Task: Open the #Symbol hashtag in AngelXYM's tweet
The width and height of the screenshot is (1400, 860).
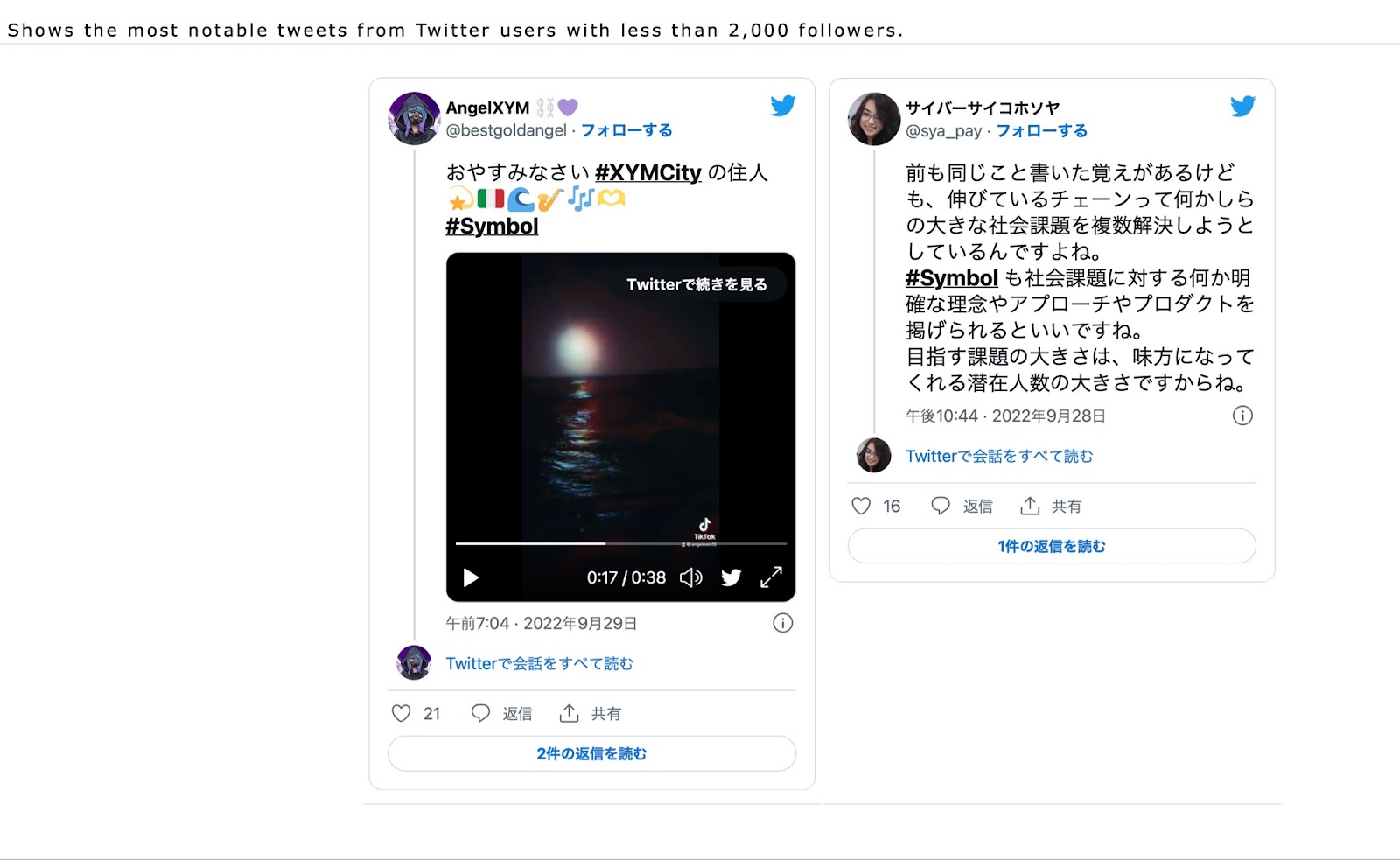Action: point(492,226)
